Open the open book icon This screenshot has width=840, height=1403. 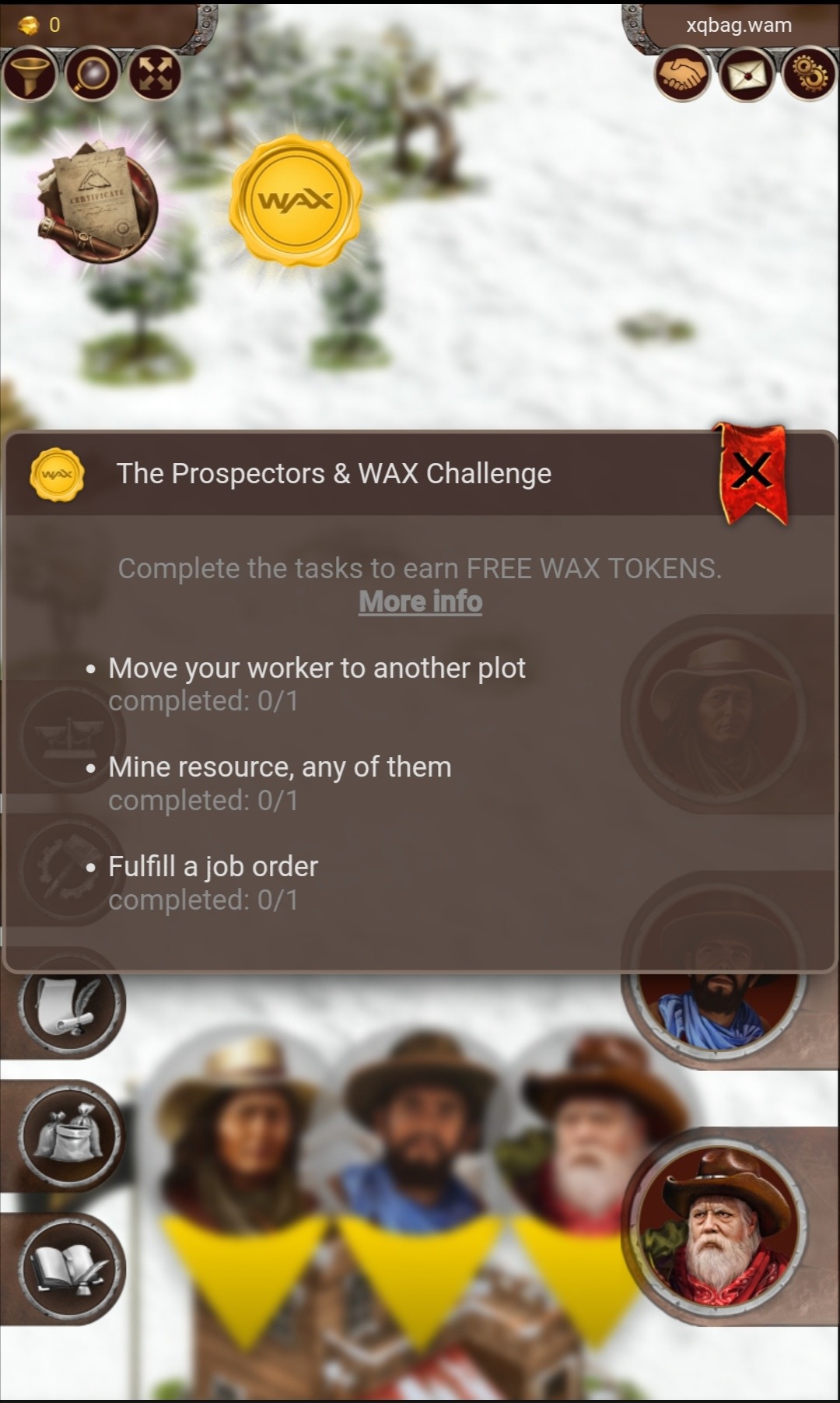[x=71, y=1268]
